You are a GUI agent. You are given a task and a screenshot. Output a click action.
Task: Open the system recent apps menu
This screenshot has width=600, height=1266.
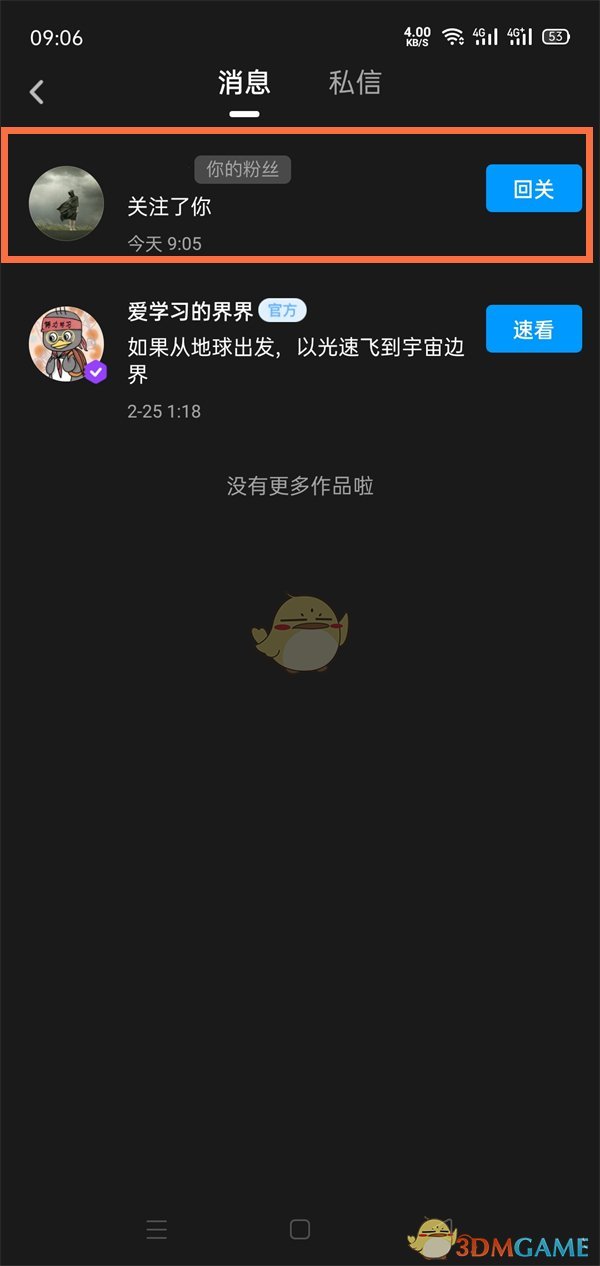(157, 1229)
